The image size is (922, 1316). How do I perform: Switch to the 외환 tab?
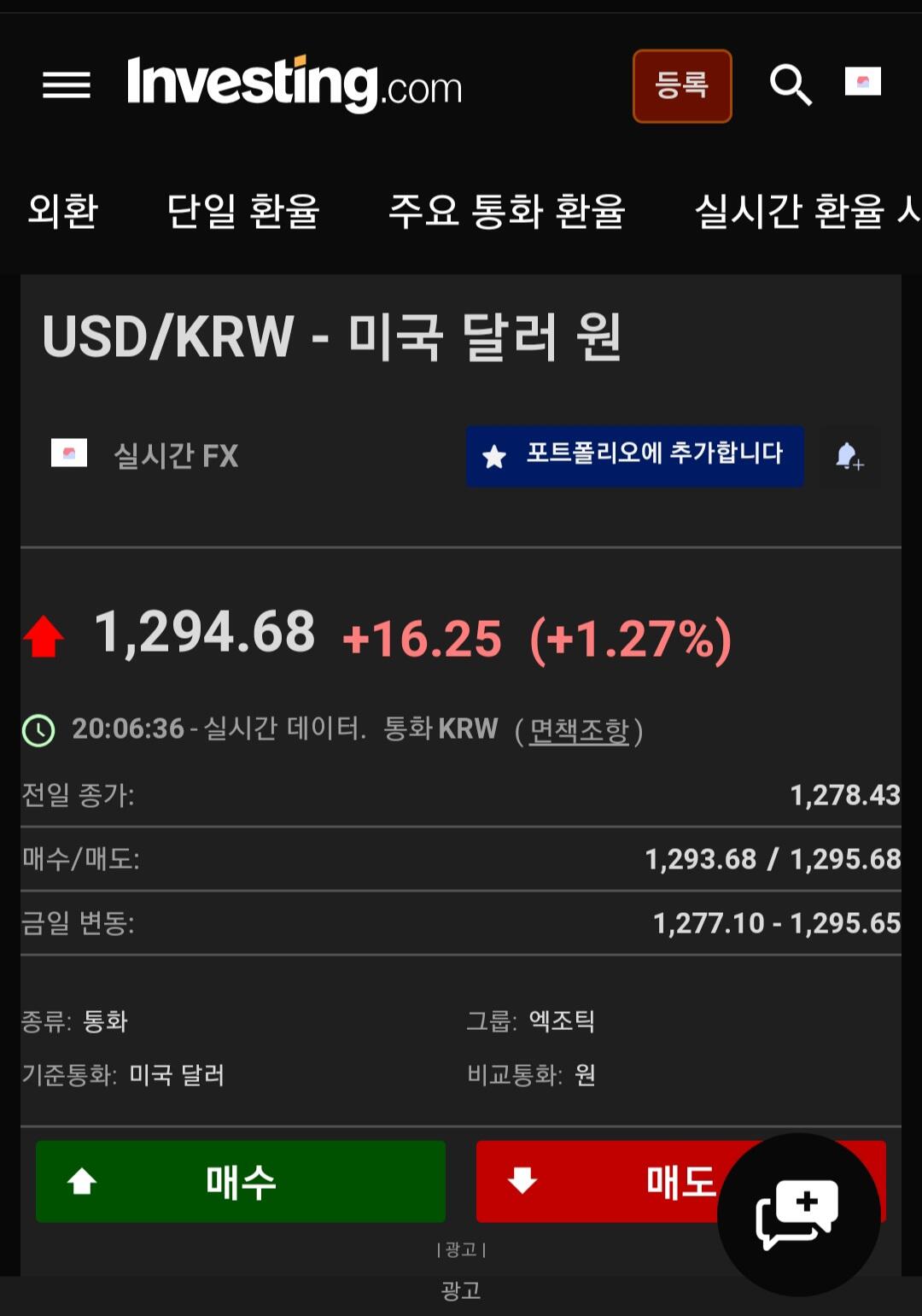pos(63,211)
